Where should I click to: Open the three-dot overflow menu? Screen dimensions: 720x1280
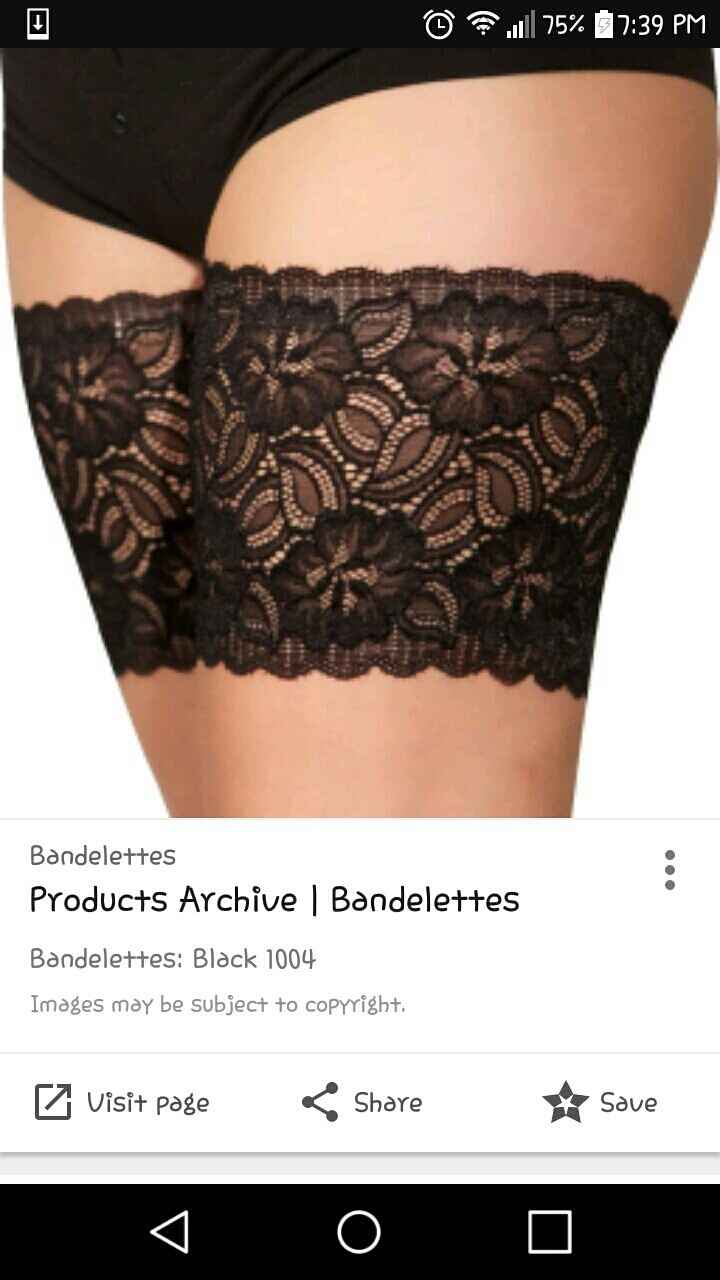(669, 870)
